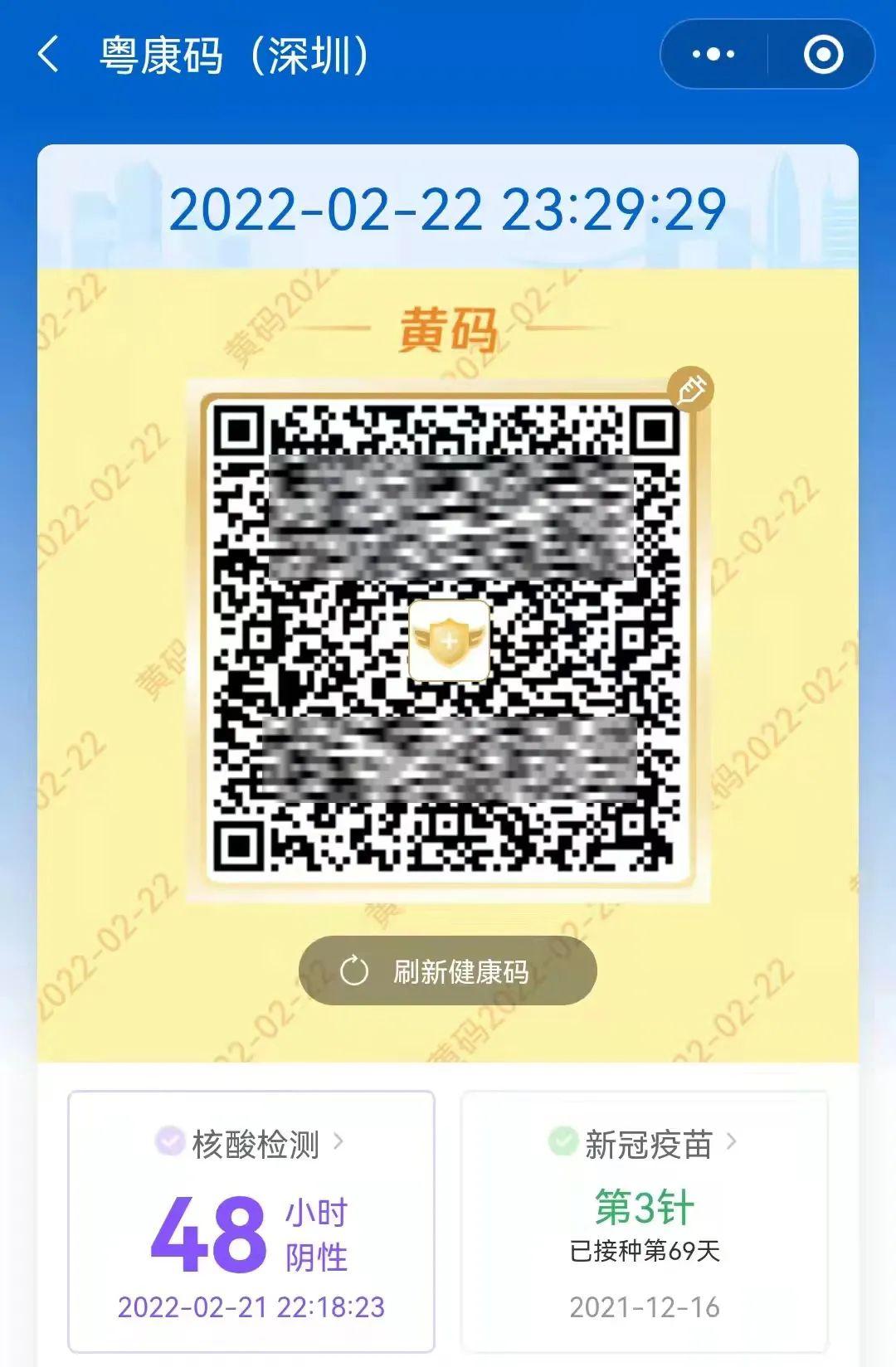Open the mini program more menu
Screen dimensions: 896x1367
point(713,55)
